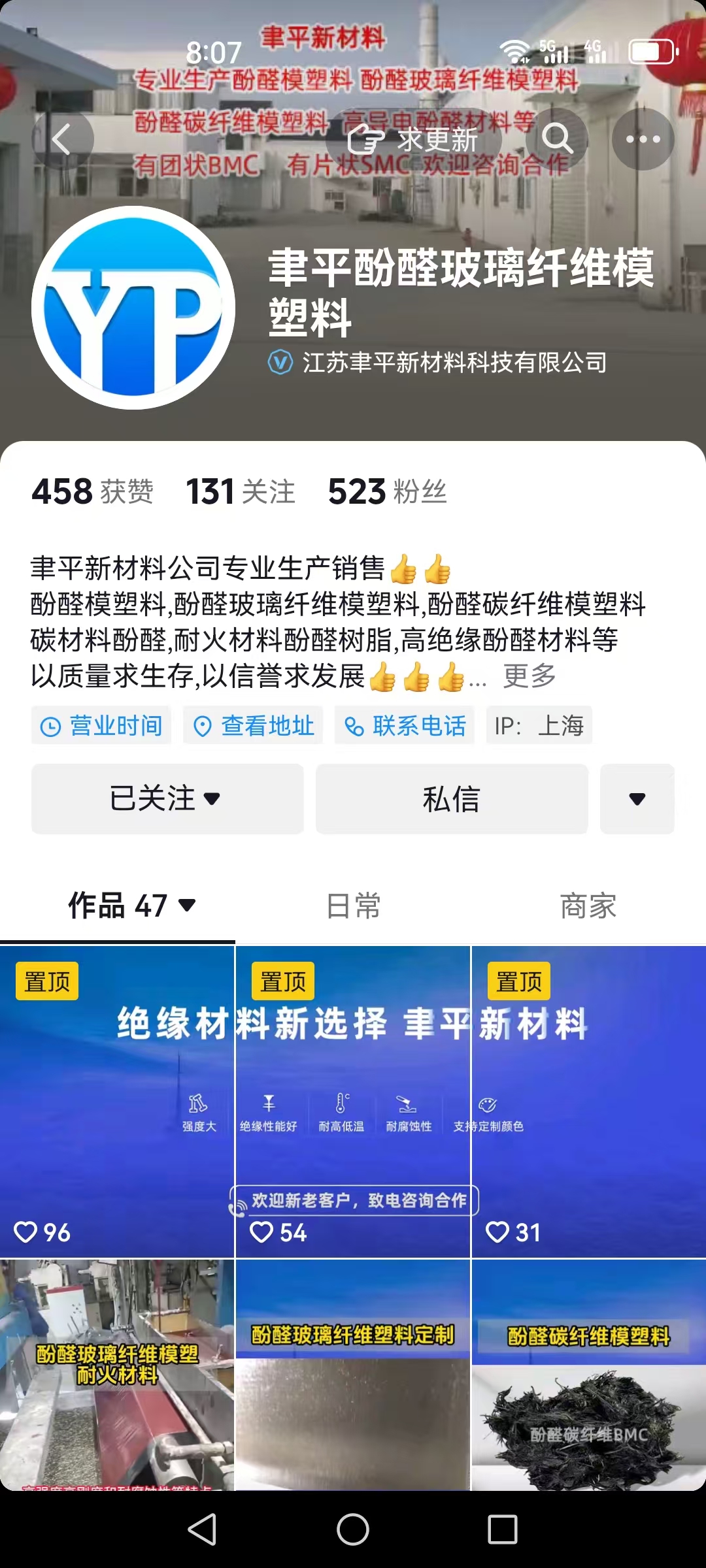View the YP profile avatar
The height and width of the screenshot is (1568, 706).
pos(133,308)
